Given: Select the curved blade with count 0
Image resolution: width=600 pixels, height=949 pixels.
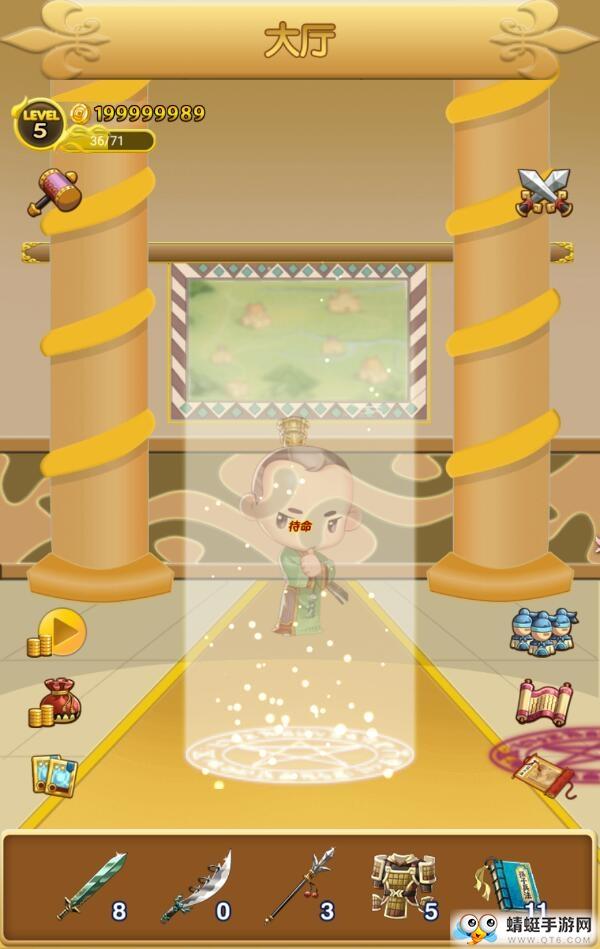Looking at the screenshot, I should click(x=198, y=885).
